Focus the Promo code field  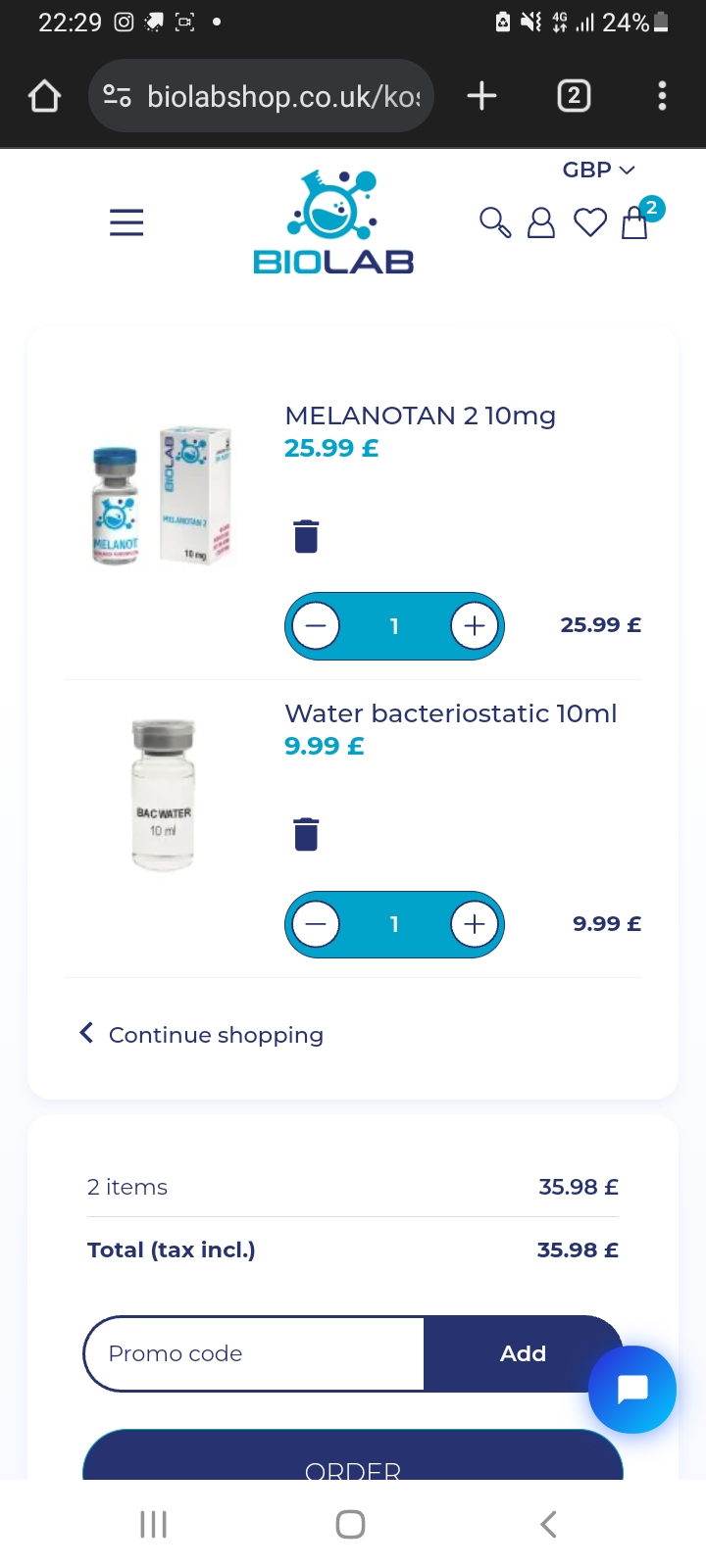[255, 1353]
